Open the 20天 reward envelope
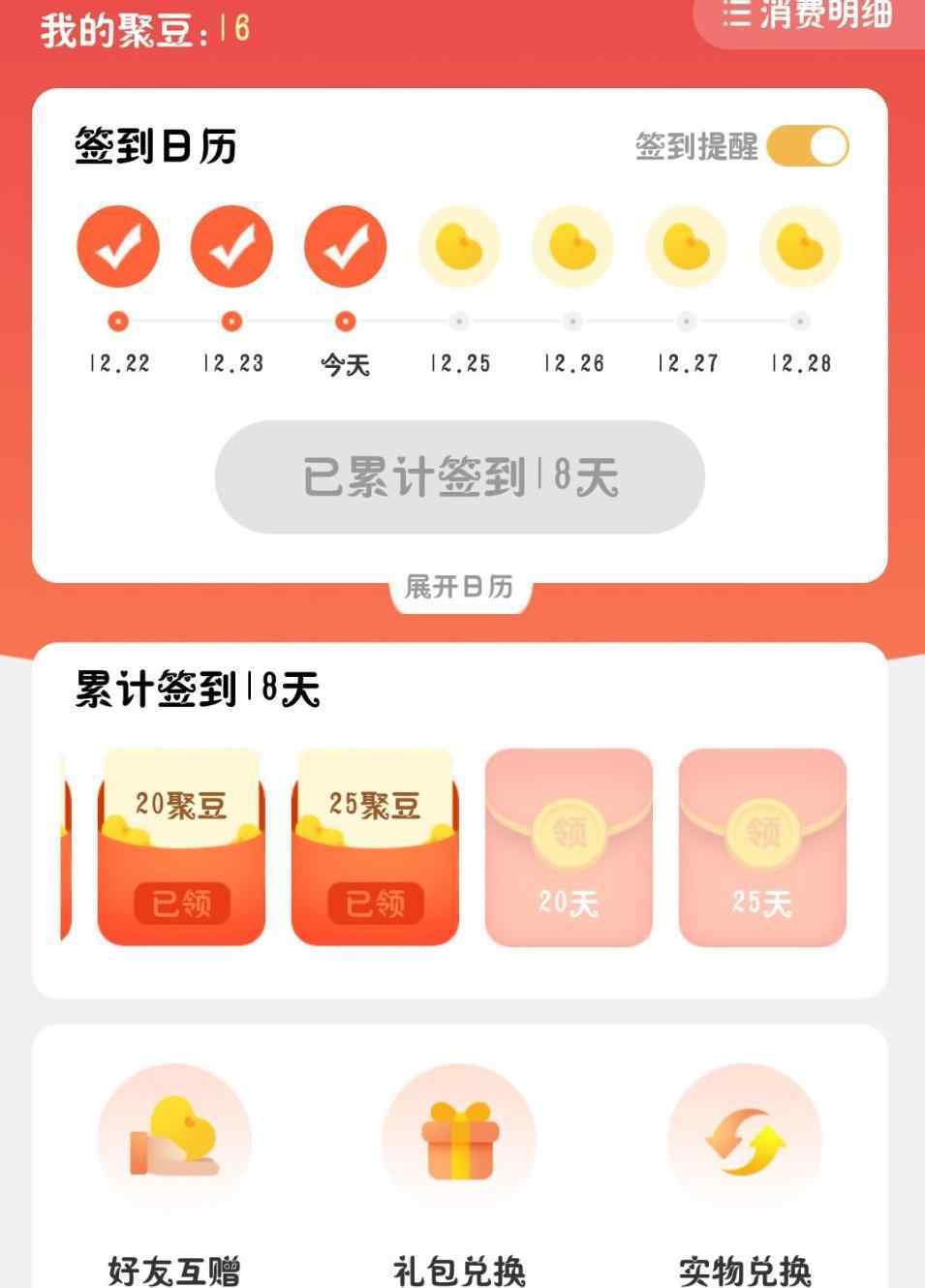The width and height of the screenshot is (925, 1288). pyautogui.click(x=569, y=846)
